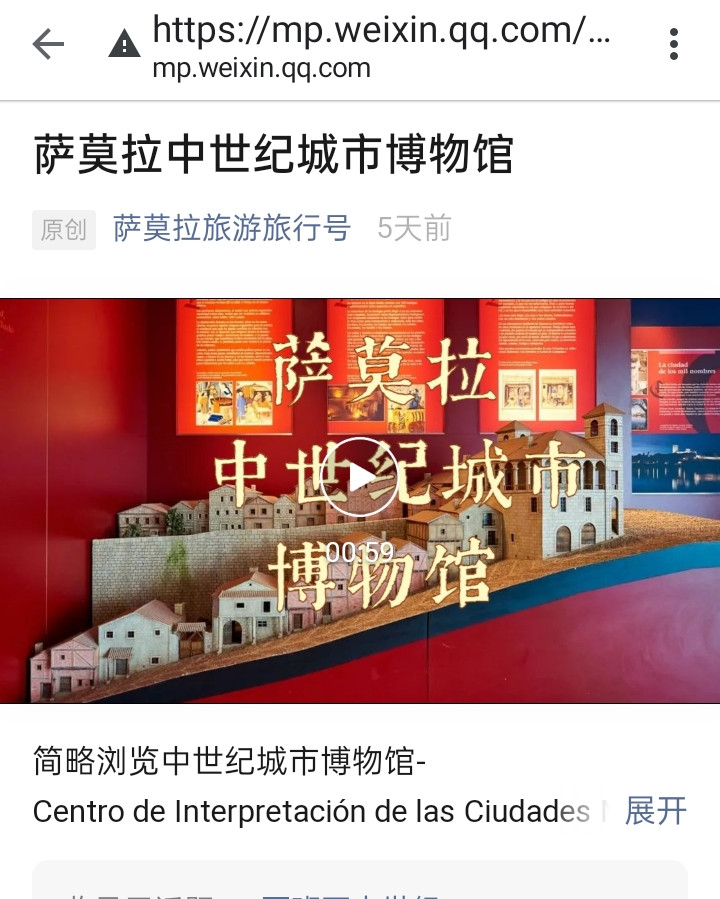The width and height of the screenshot is (720, 899).
Task: Open the 萨莫拉旅游旅行号 account page
Action: point(232,229)
